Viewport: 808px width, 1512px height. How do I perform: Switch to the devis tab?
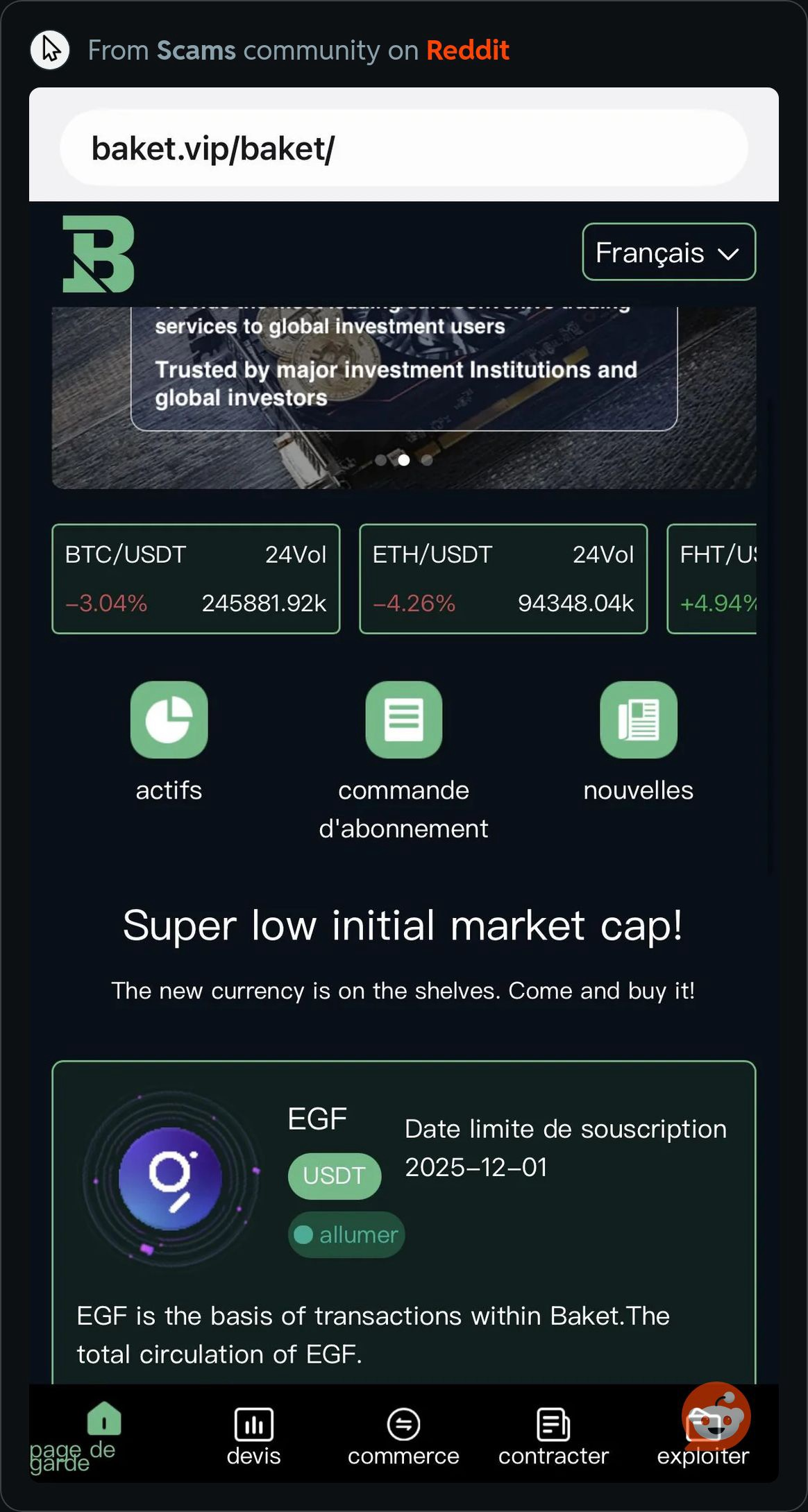coord(253,1434)
